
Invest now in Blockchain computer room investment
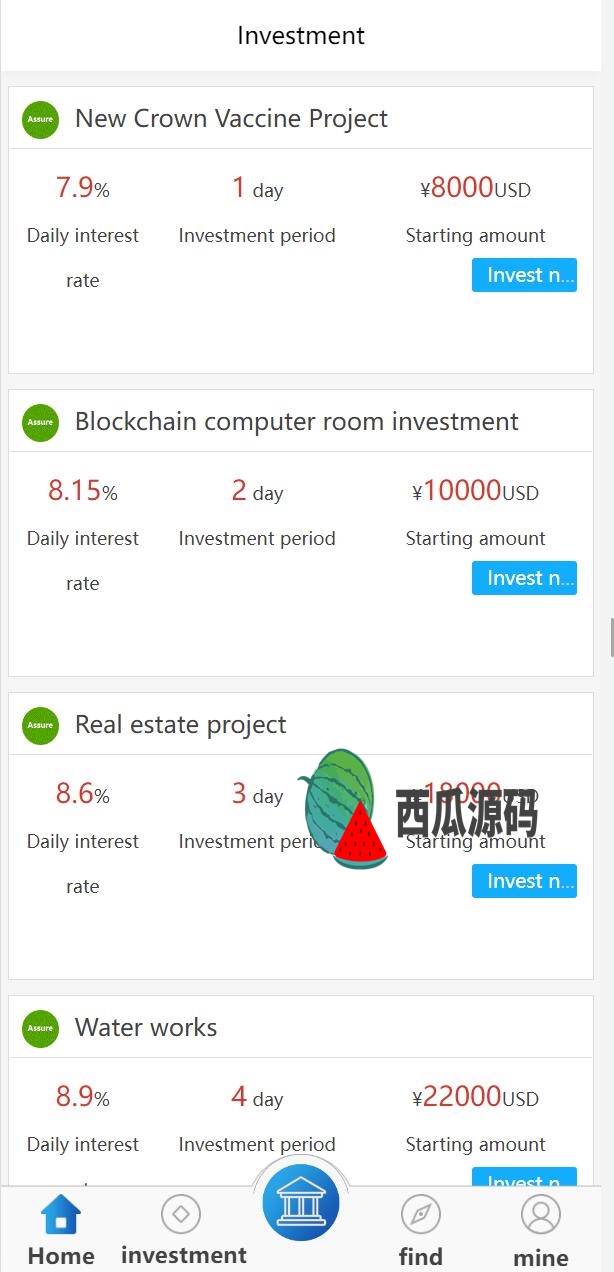point(524,578)
